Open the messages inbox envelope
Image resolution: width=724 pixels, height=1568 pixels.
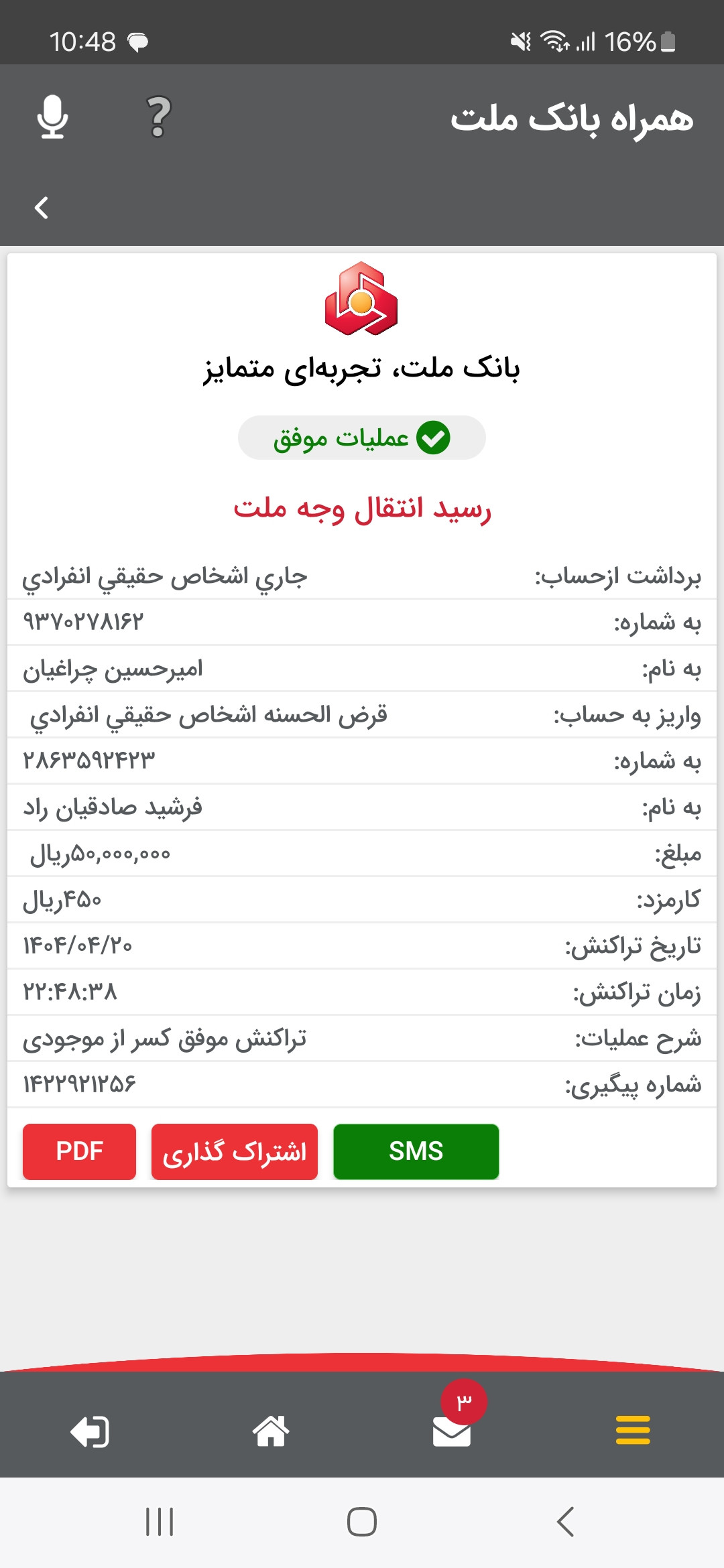click(x=452, y=1431)
